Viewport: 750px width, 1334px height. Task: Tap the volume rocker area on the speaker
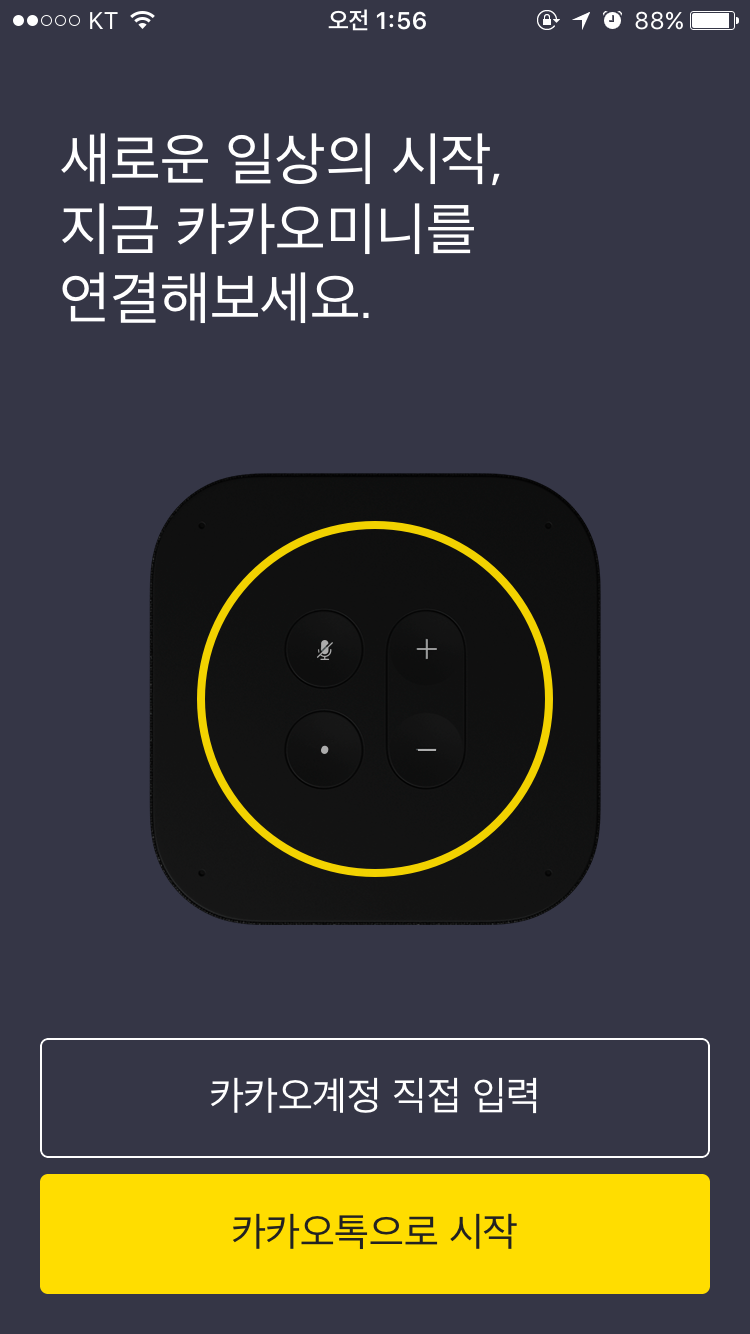tap(425, 700)
